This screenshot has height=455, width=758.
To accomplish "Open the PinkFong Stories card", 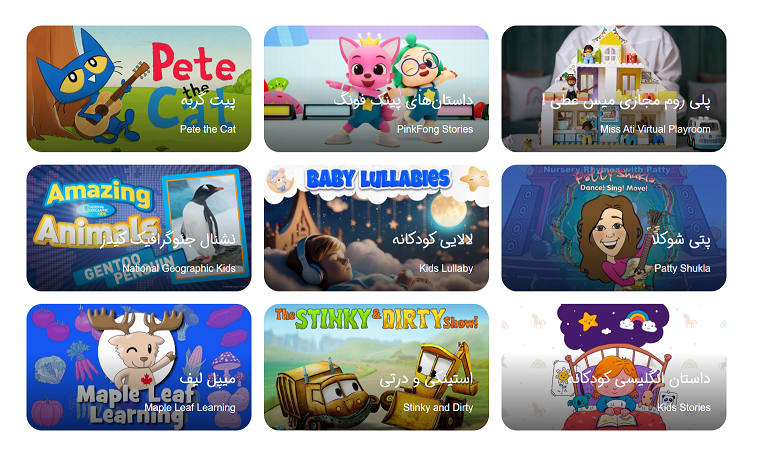I will [376, 88].
